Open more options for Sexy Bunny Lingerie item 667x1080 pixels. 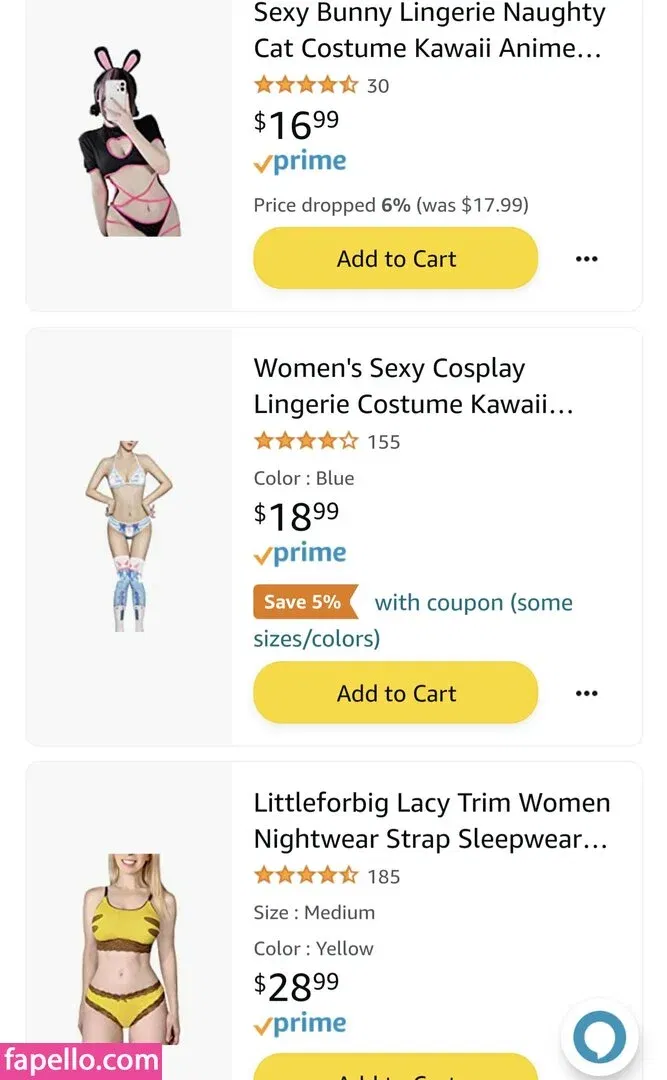pyautogui.click(x=586, y=259)
